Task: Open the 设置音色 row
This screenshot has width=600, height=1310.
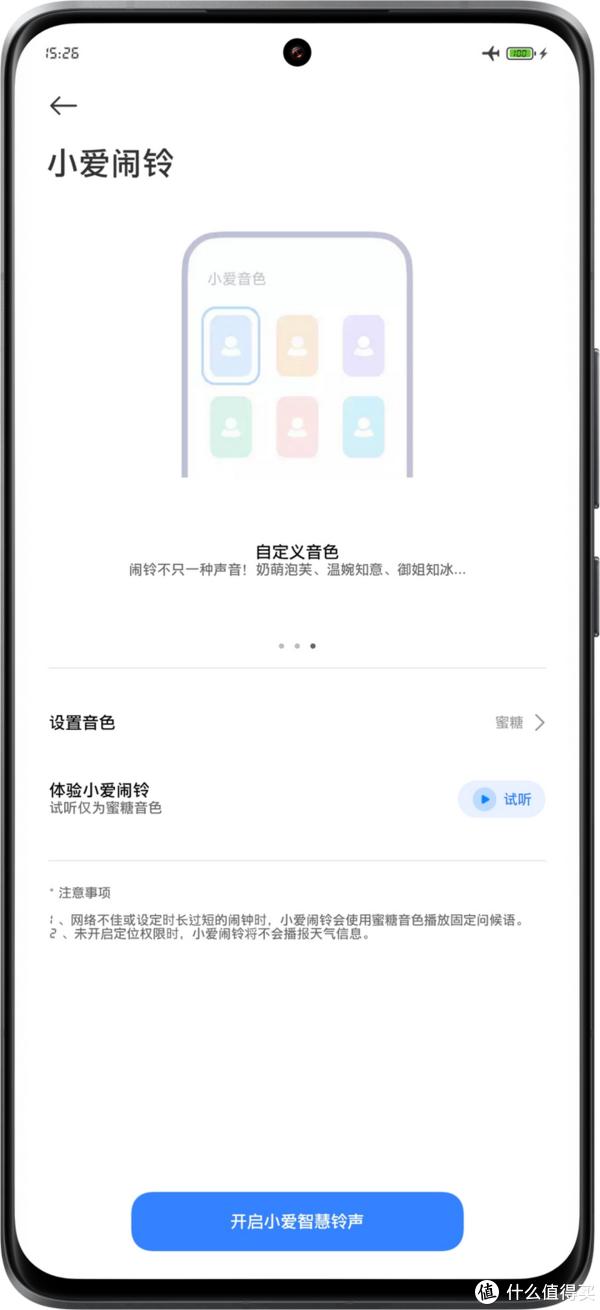Action: (297, 722)
